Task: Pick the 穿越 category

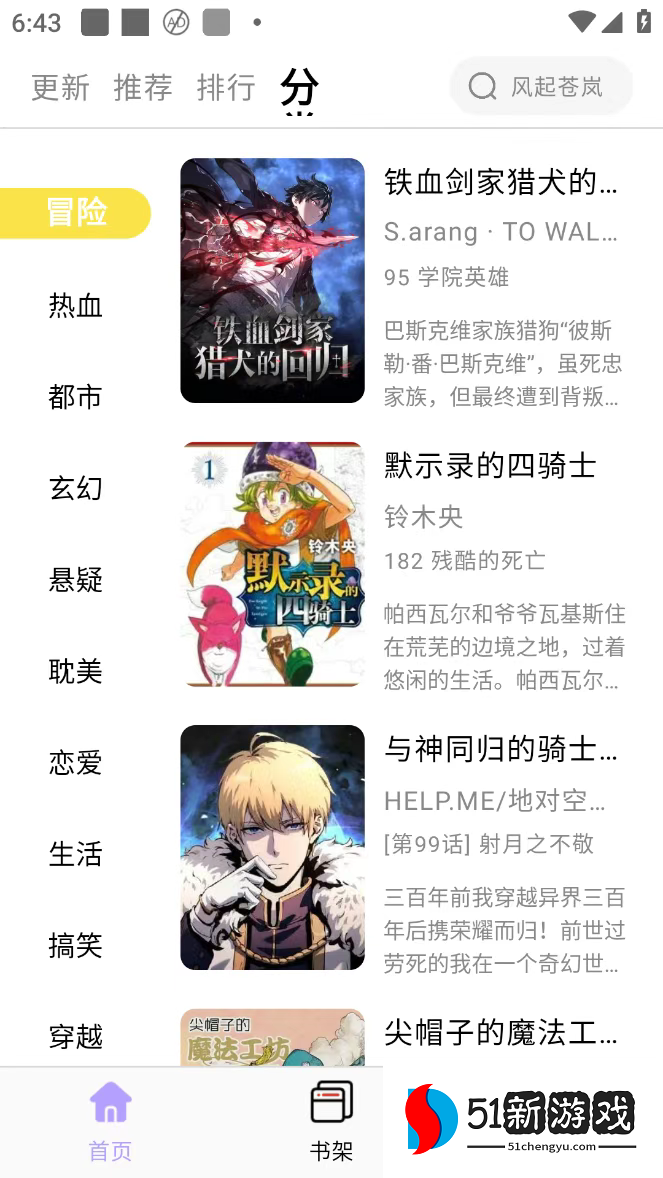Action: (x=76, y=1036)
